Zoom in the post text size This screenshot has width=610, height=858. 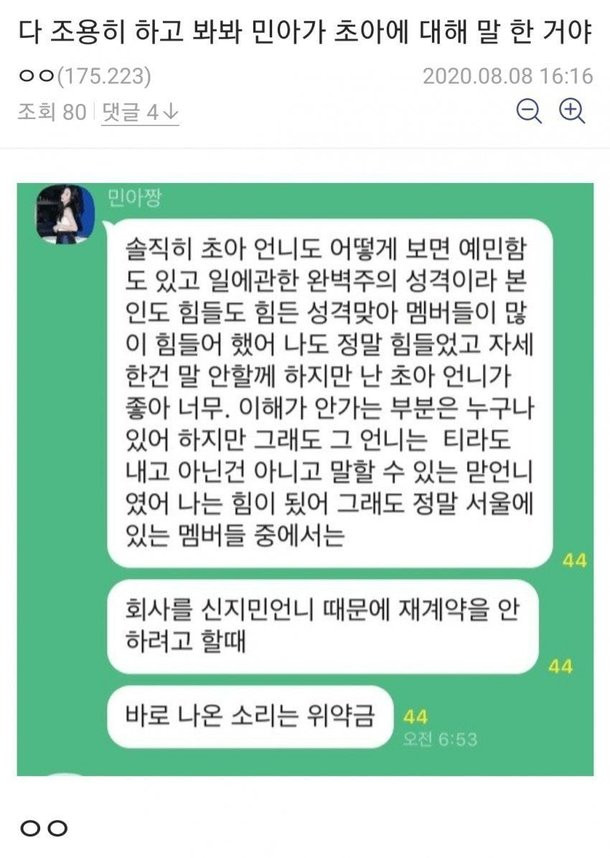click(x=571, y=111)
